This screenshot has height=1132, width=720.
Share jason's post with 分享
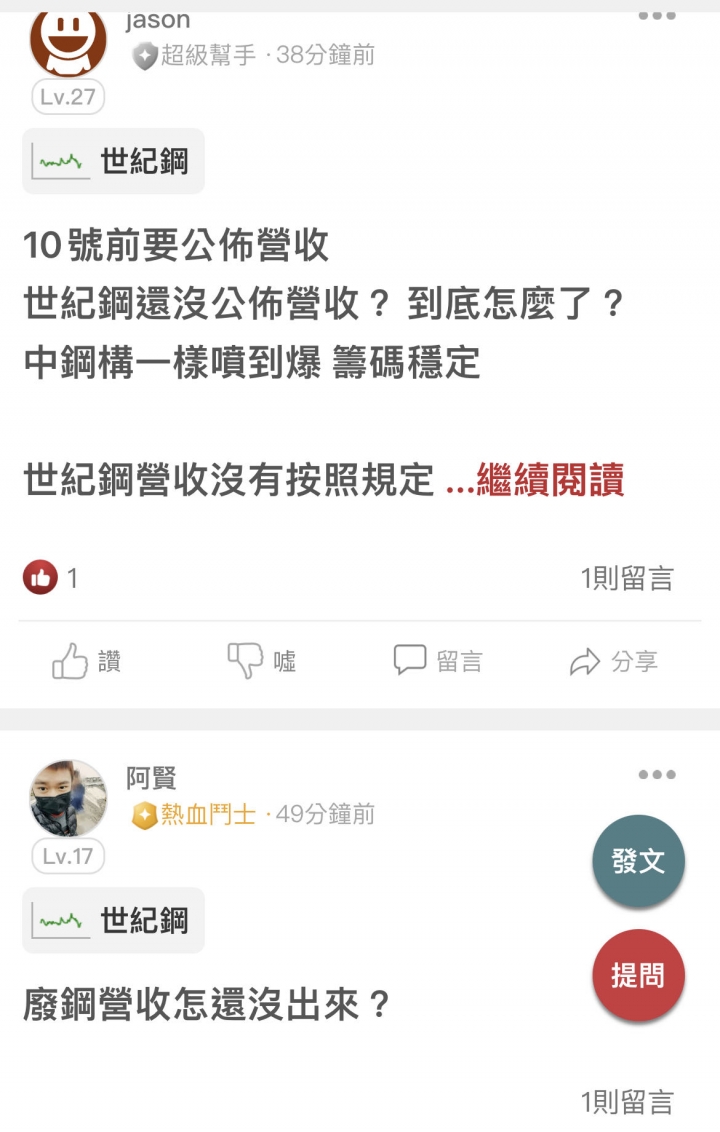[613, 661]
